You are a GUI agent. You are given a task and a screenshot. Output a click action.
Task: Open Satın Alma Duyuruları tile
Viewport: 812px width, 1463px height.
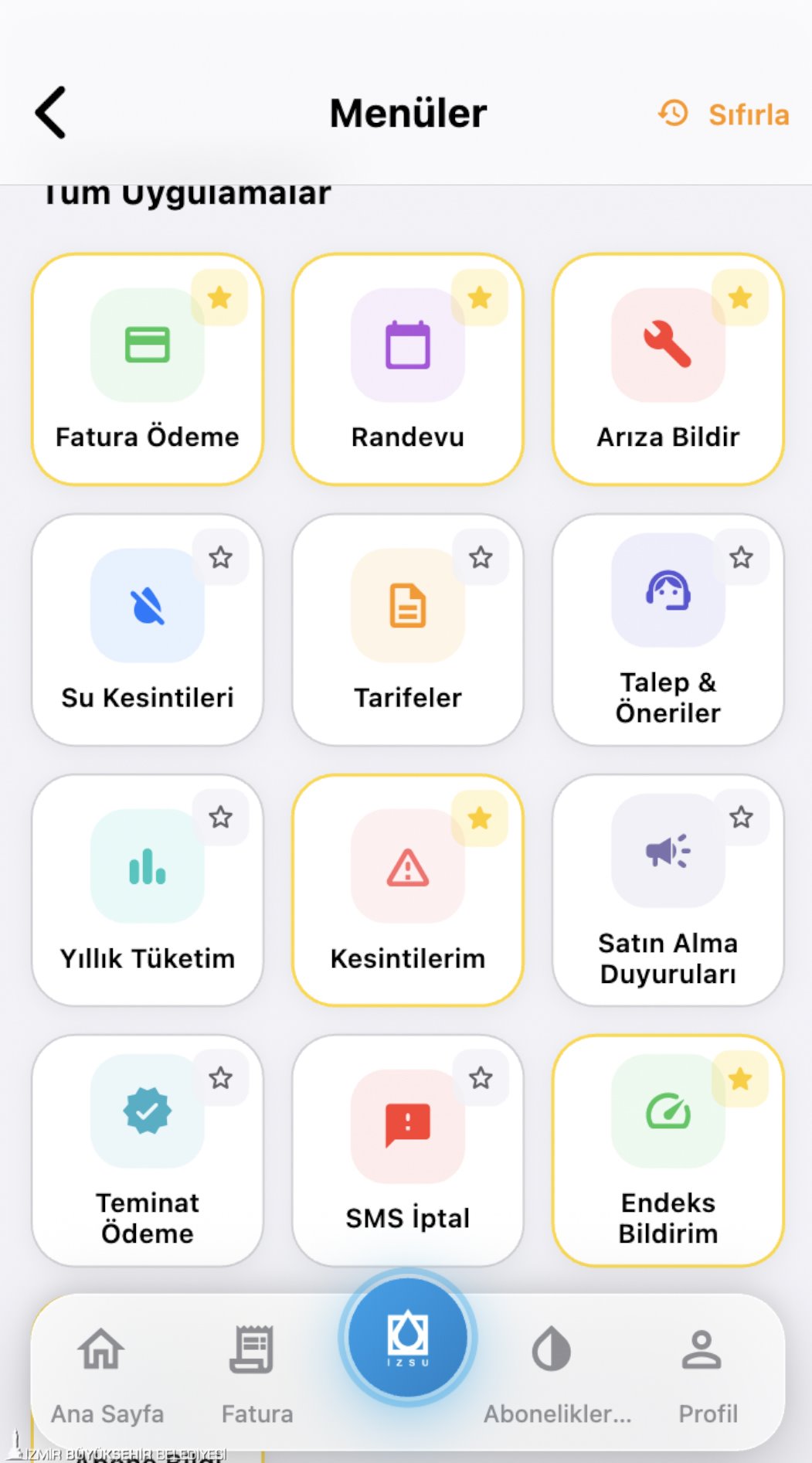pyautogui.click(x=668, y=890)
